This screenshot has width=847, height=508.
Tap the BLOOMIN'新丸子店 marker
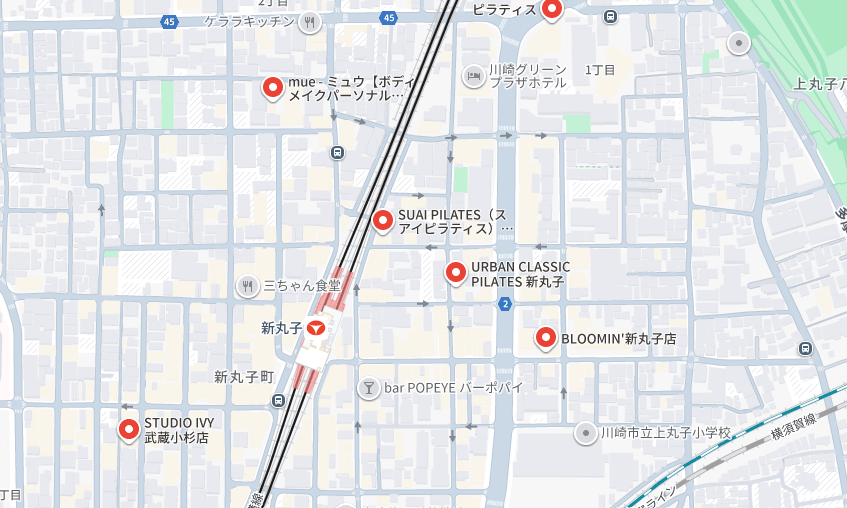point(545,338)
